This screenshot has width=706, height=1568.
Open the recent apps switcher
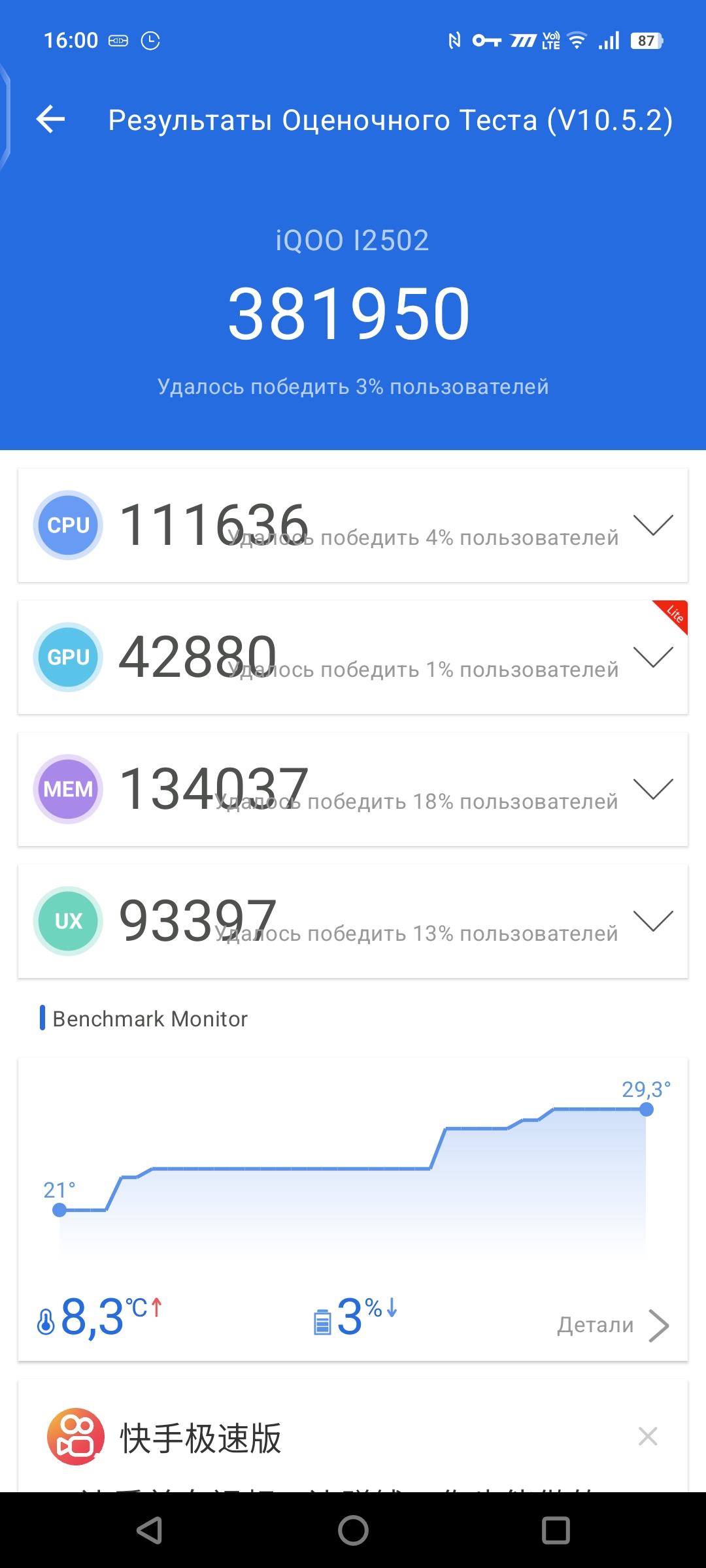pyautogui.click(x=556, y=1530)
